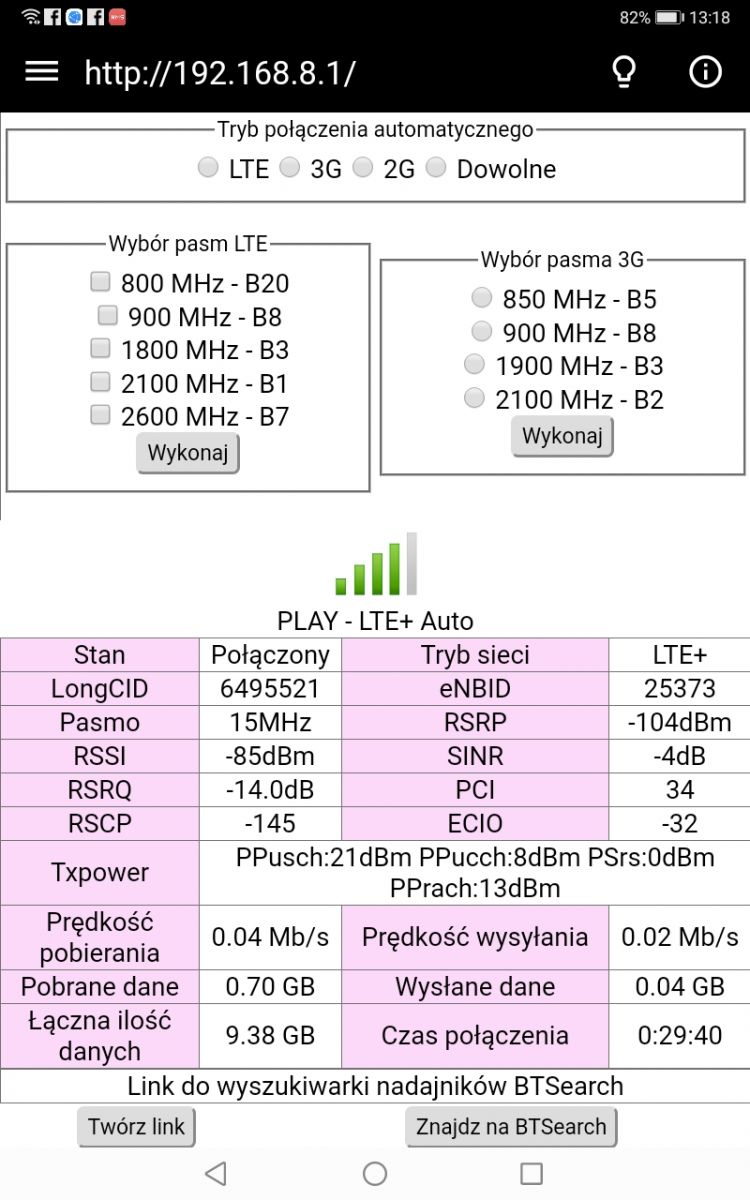Check the 800 MHz - B20 band

(100, 282)
